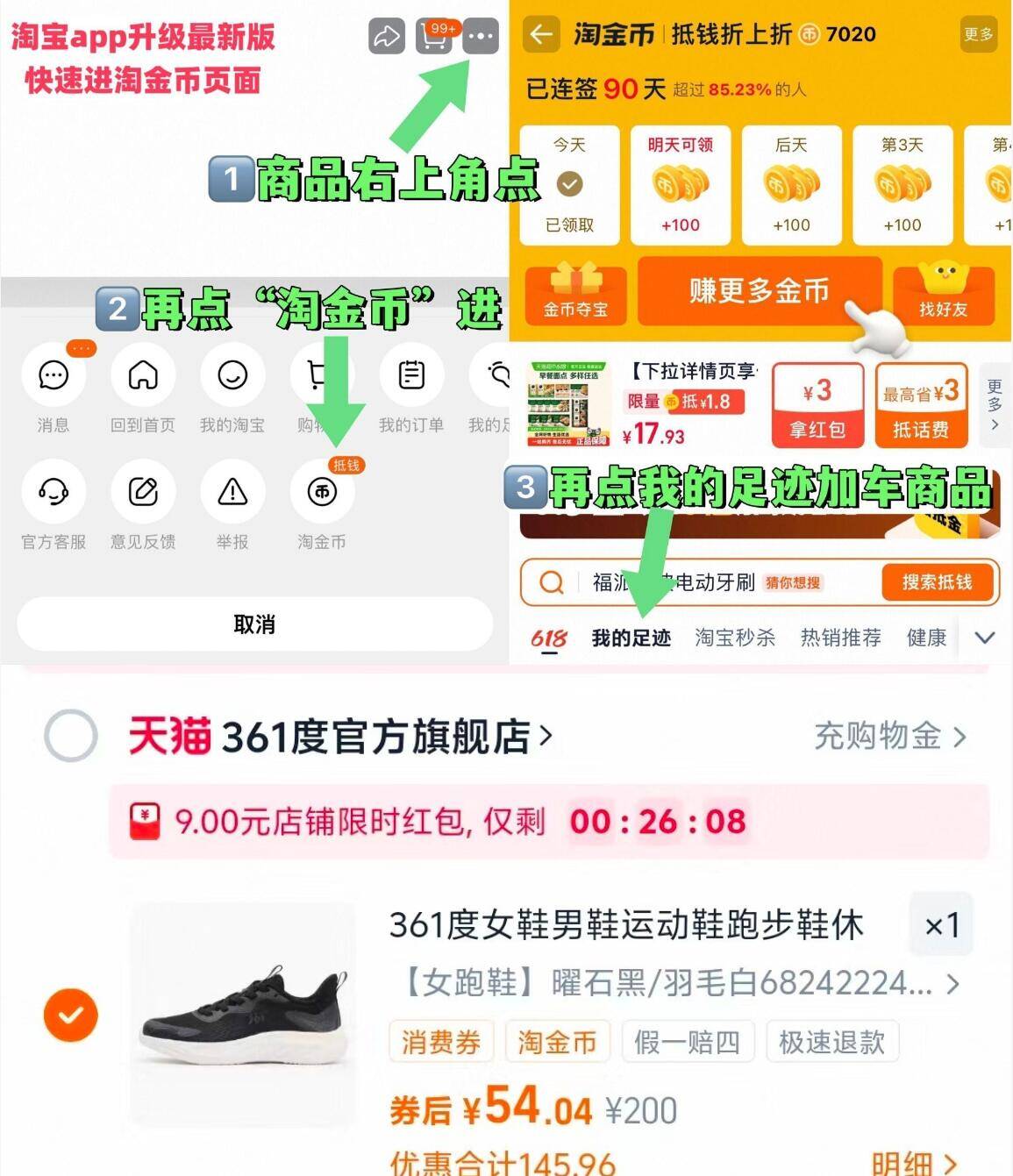Open the 我的订单 orders icon

coord(410,375)
